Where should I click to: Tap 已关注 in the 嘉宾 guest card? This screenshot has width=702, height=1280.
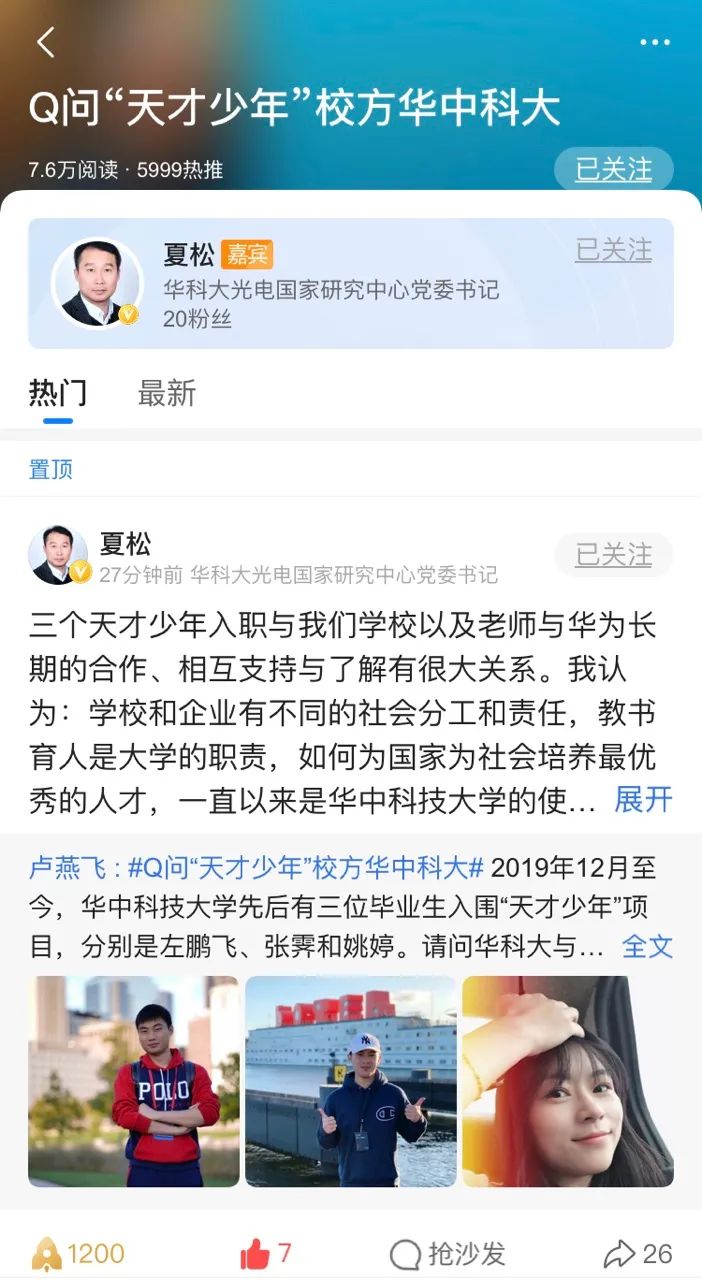[613, 250]
